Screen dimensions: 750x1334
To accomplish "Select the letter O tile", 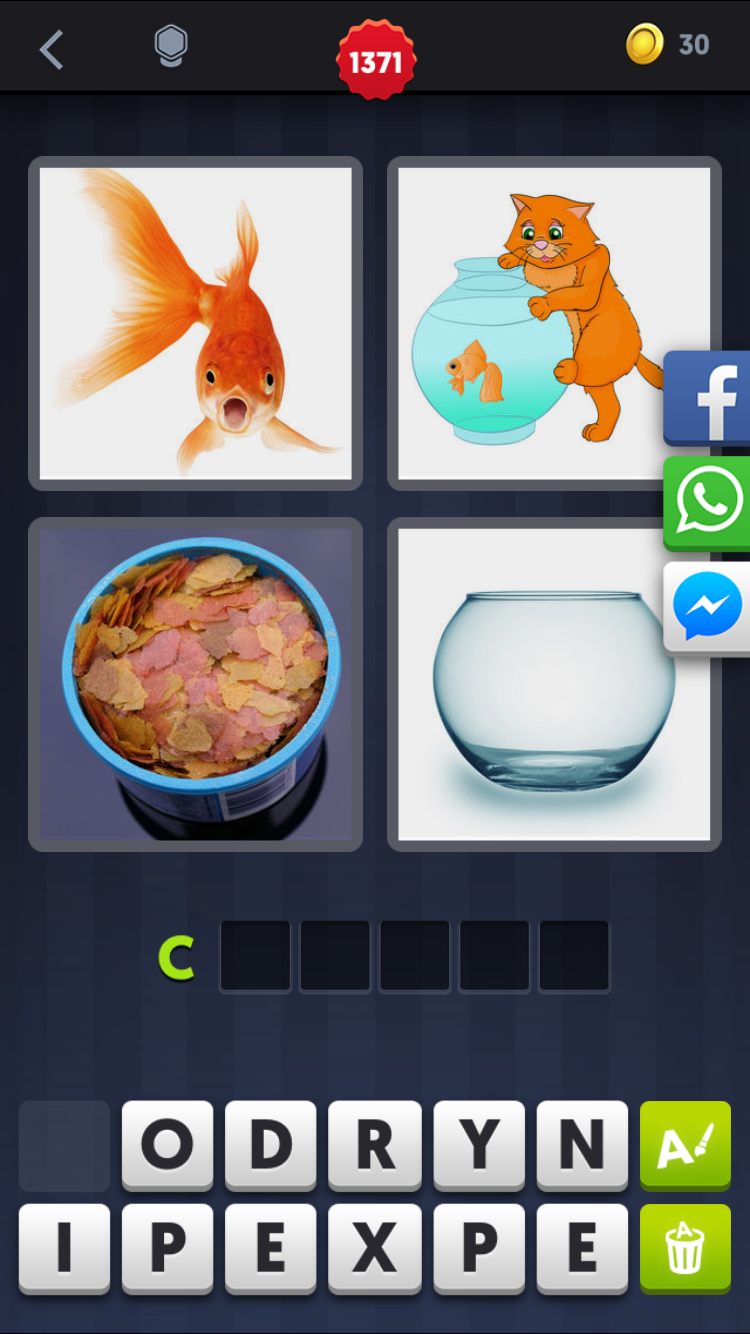I will click(167, 1146).
